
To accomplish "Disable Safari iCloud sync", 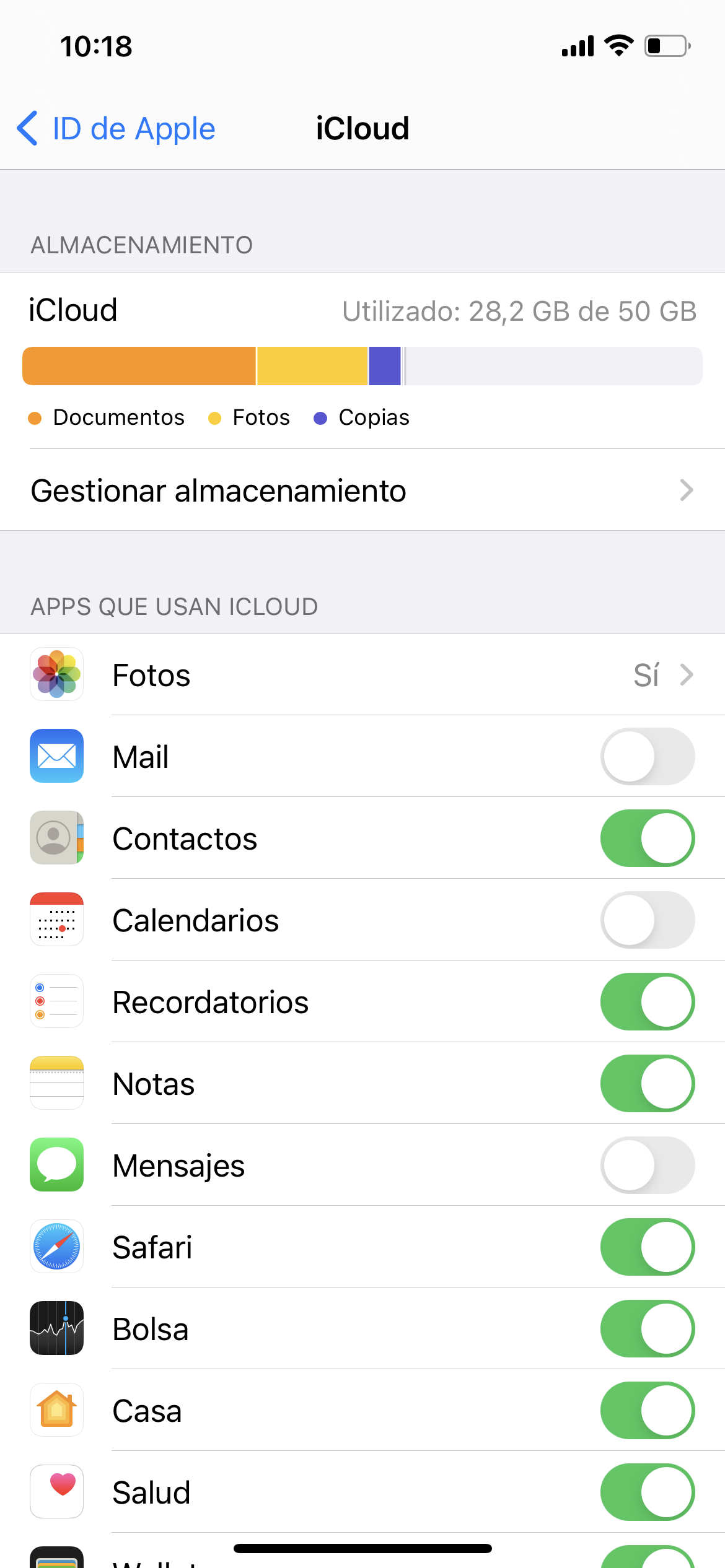I will tap(647, 1247).
